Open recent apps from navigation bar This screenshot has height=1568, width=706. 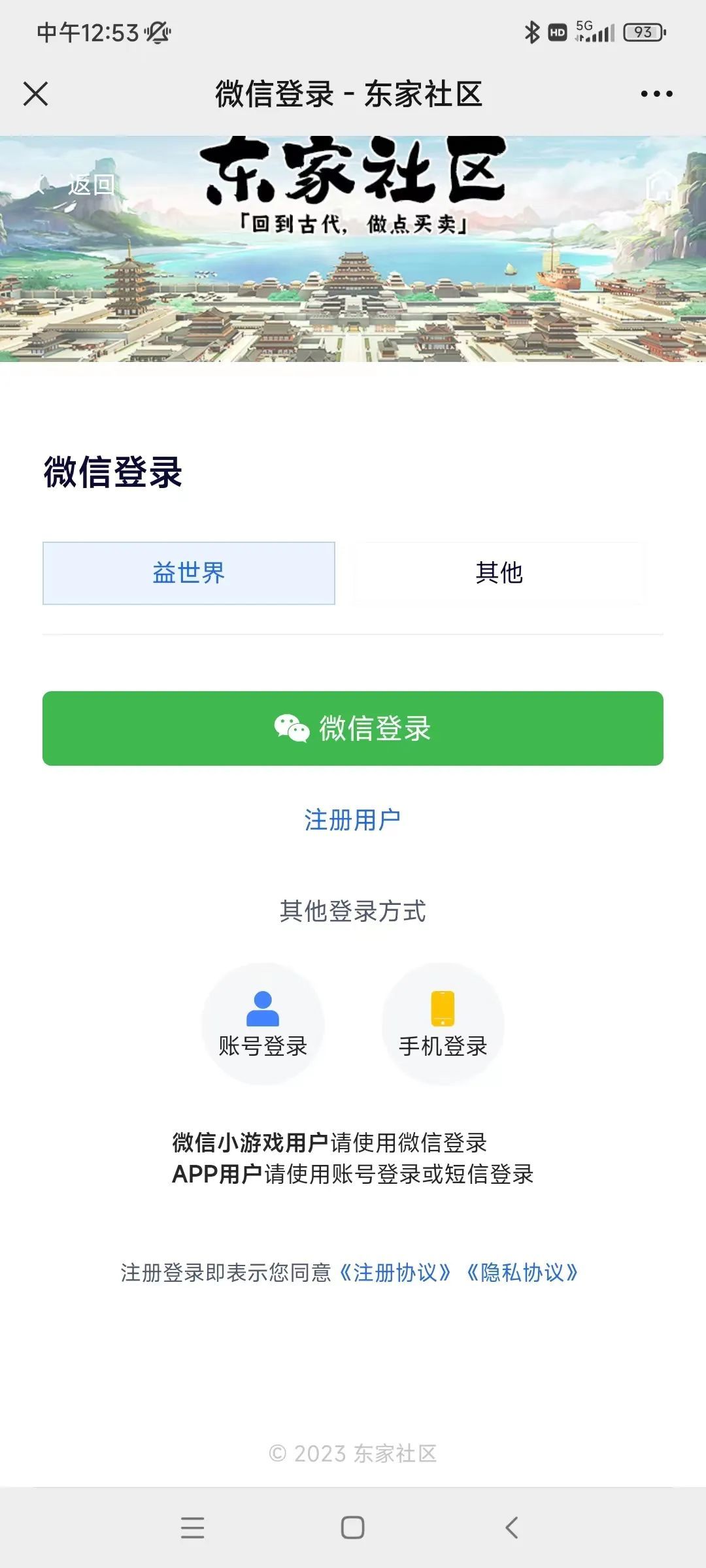tap(192, 1527)
